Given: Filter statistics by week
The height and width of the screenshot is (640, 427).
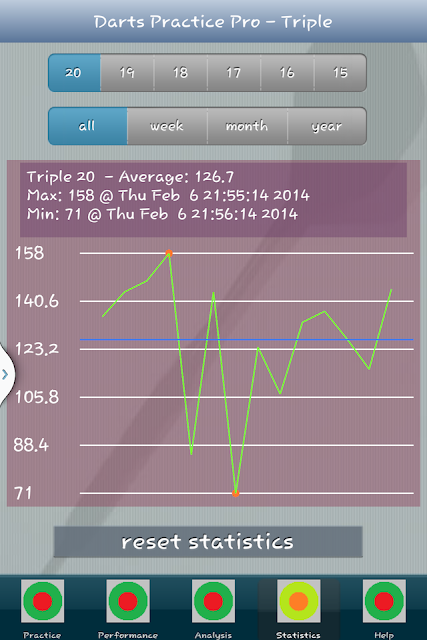Looking at the screenshot, I should [x=167, y=126].
